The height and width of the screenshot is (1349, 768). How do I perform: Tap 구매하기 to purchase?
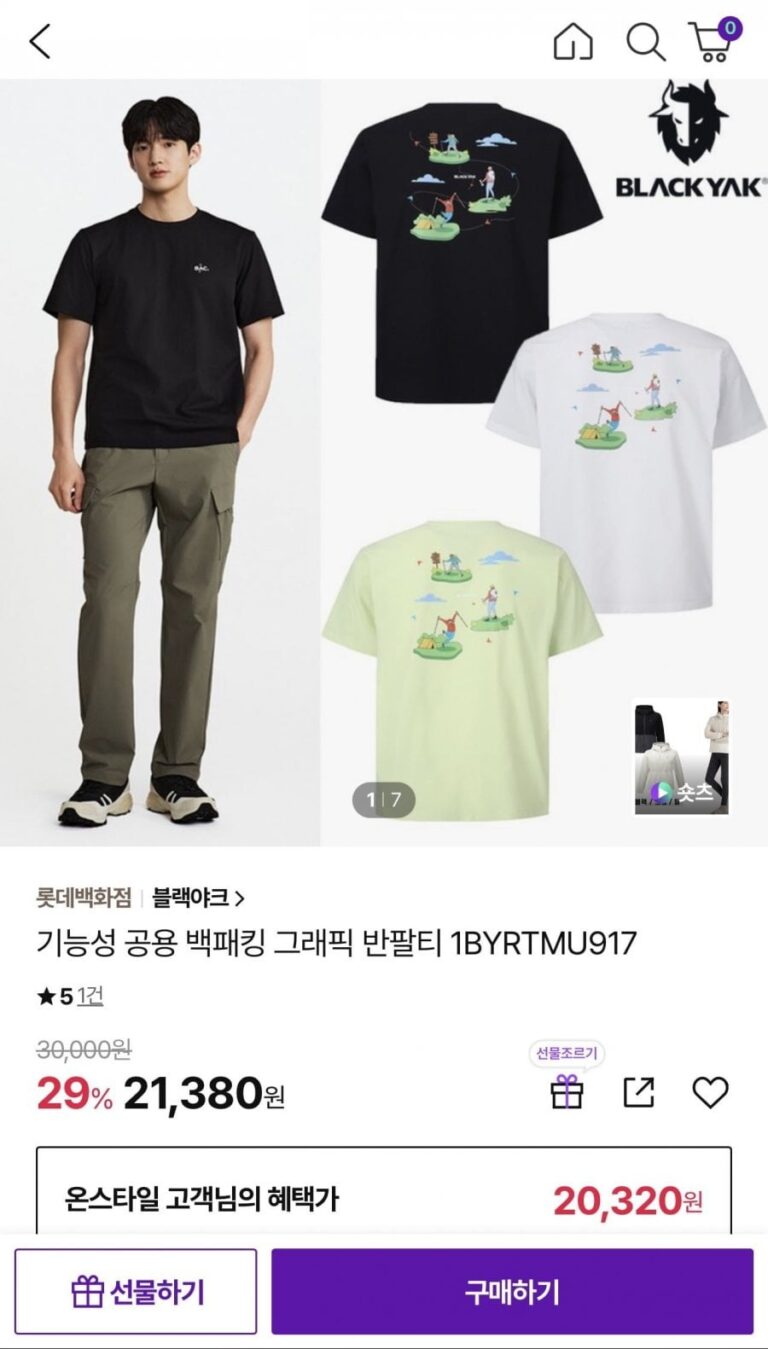tap(512, 1291)
